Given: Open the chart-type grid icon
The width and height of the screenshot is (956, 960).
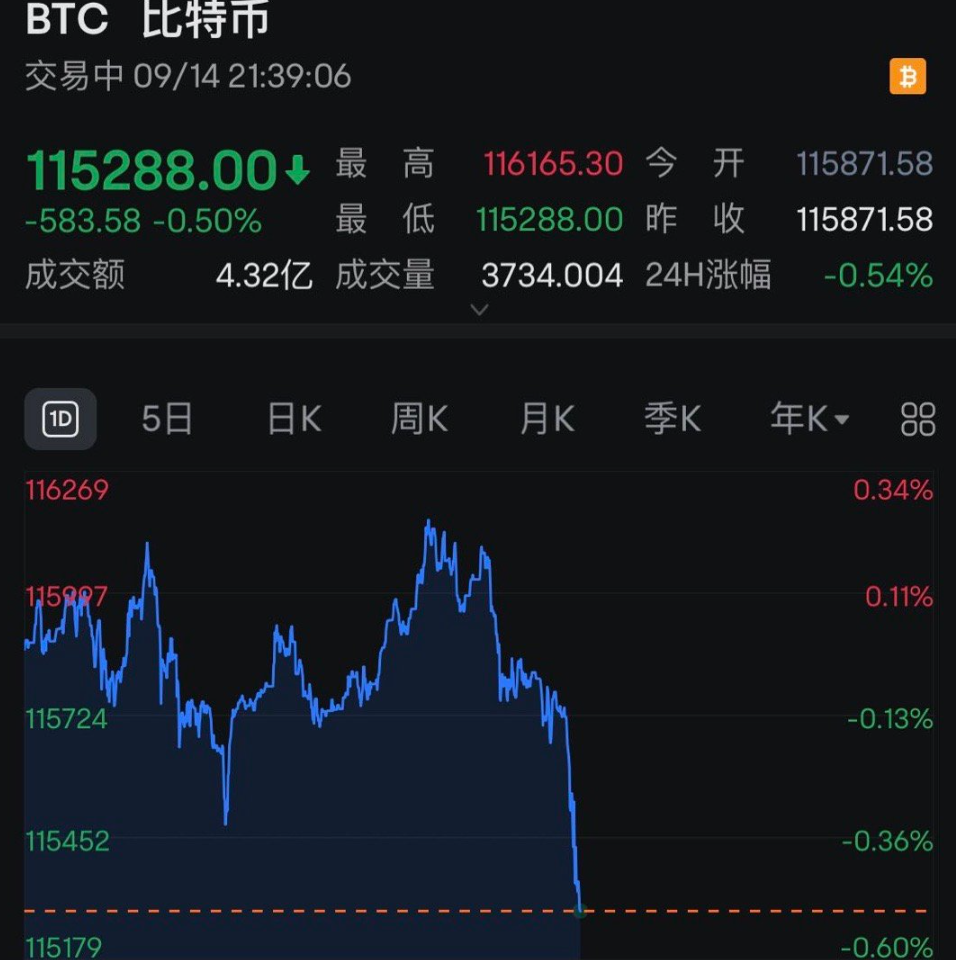Looking at the screenshot, I should point(916,419).
